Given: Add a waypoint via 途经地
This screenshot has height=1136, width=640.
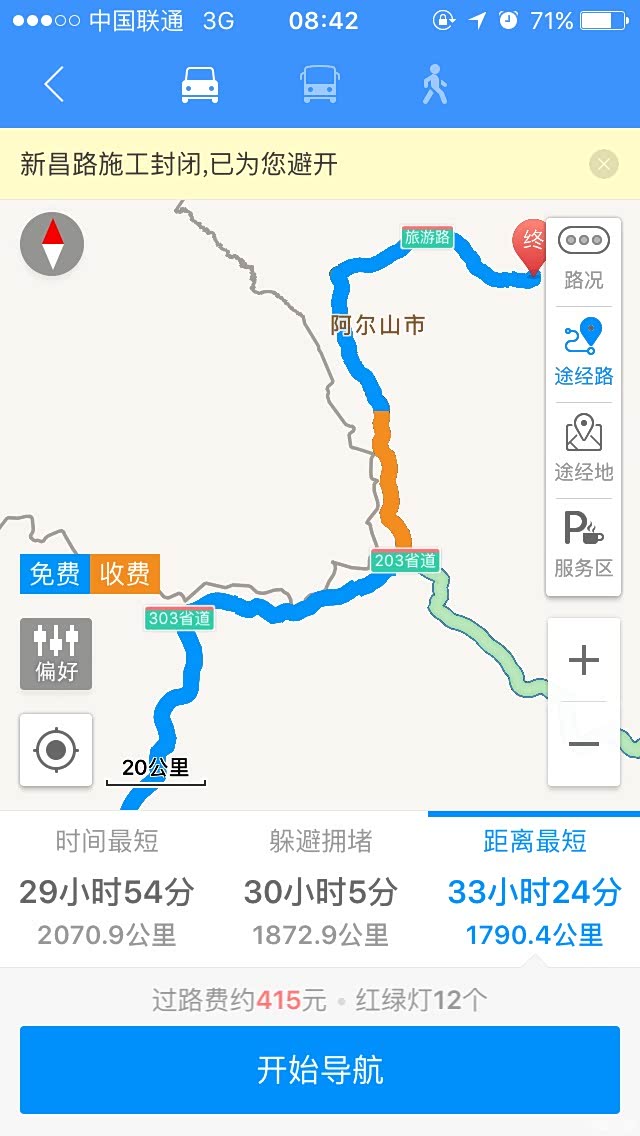Looking at the screenshot, I should (x=583, y=449).
